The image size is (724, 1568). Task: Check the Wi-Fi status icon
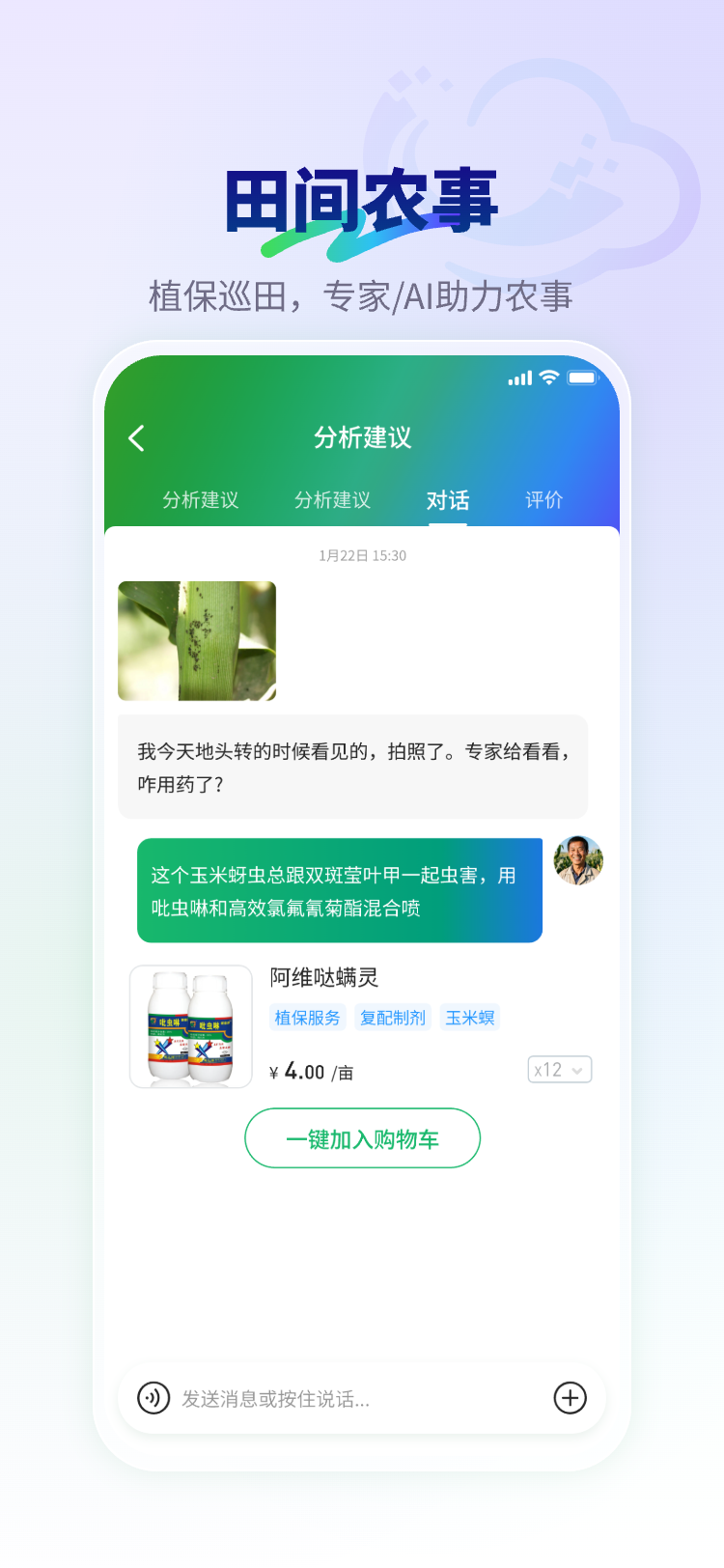point(545,378)
